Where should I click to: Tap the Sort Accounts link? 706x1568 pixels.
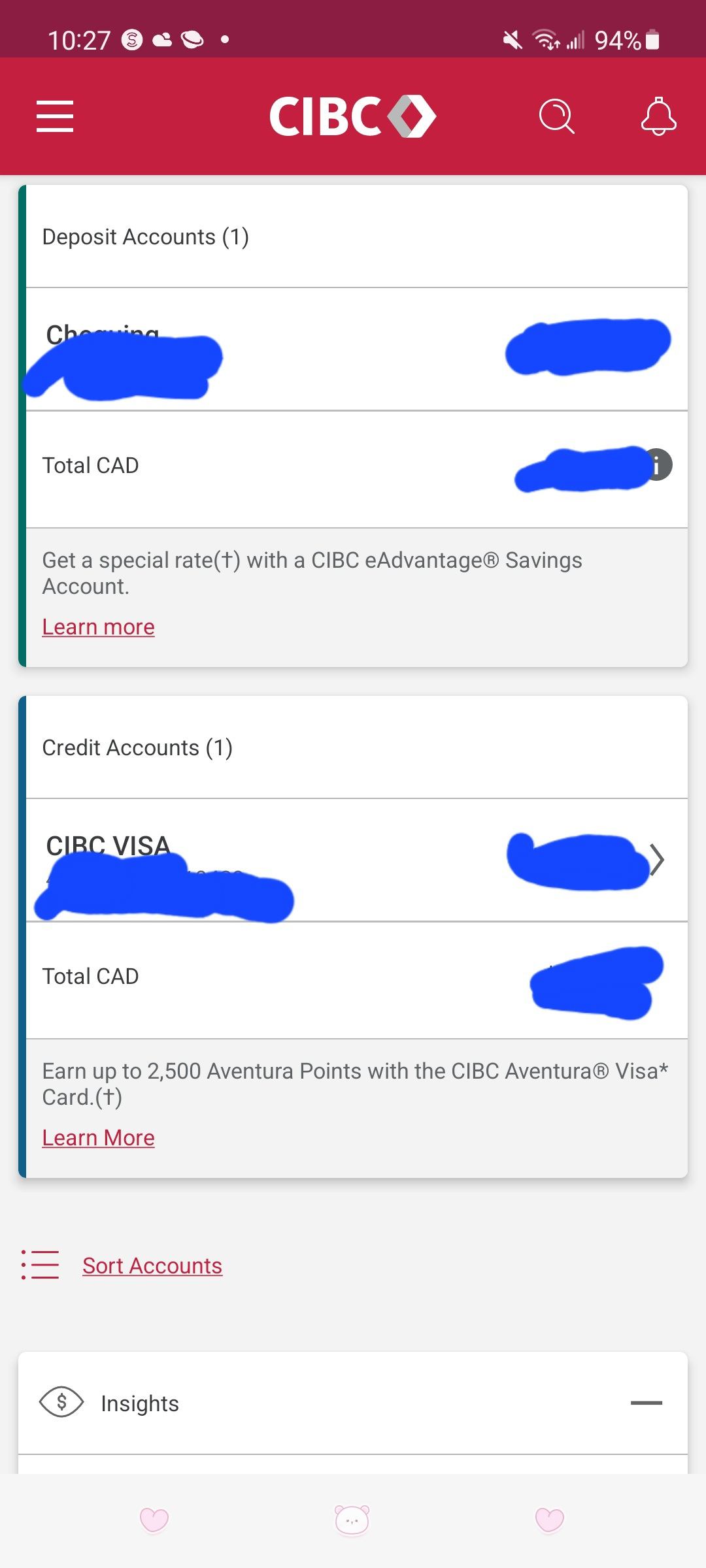pos(152,1266)
